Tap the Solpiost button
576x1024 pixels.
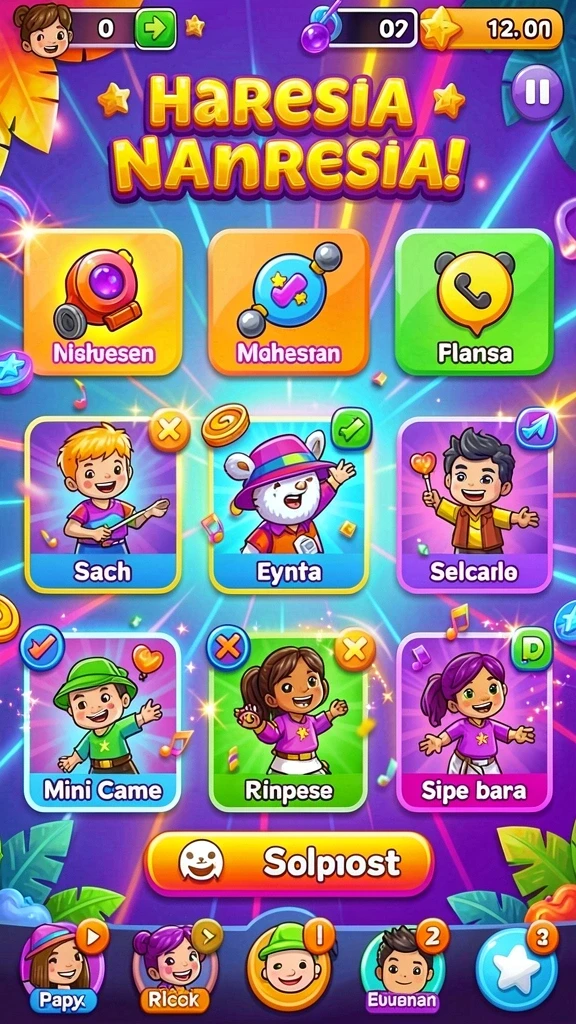tap(289, 863)
